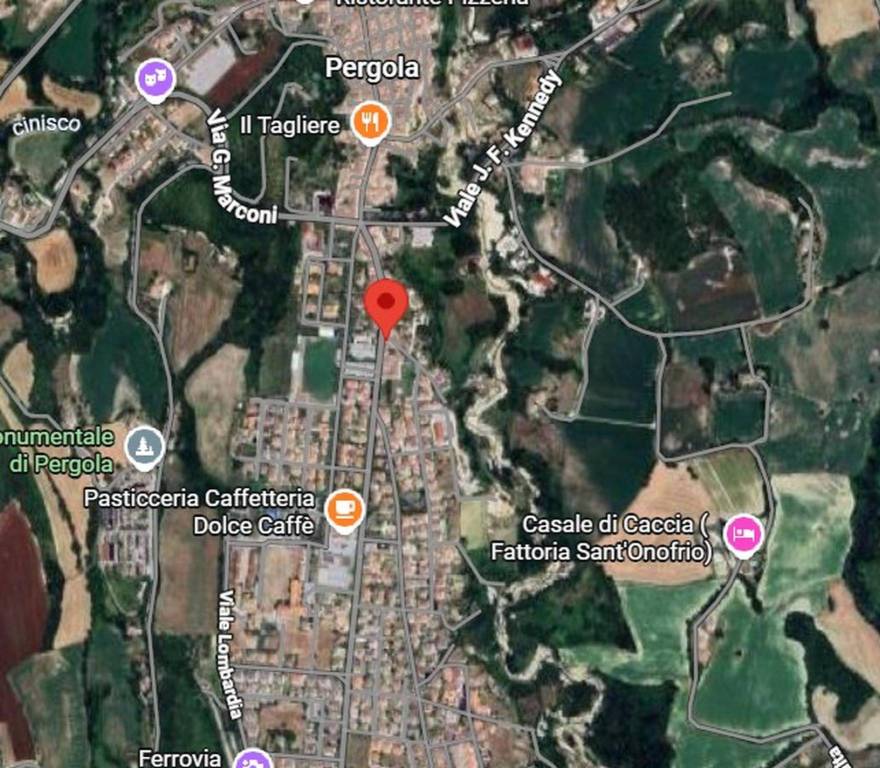
Task: Open the purple pet marker near cinisco
Action: (156, 79)
